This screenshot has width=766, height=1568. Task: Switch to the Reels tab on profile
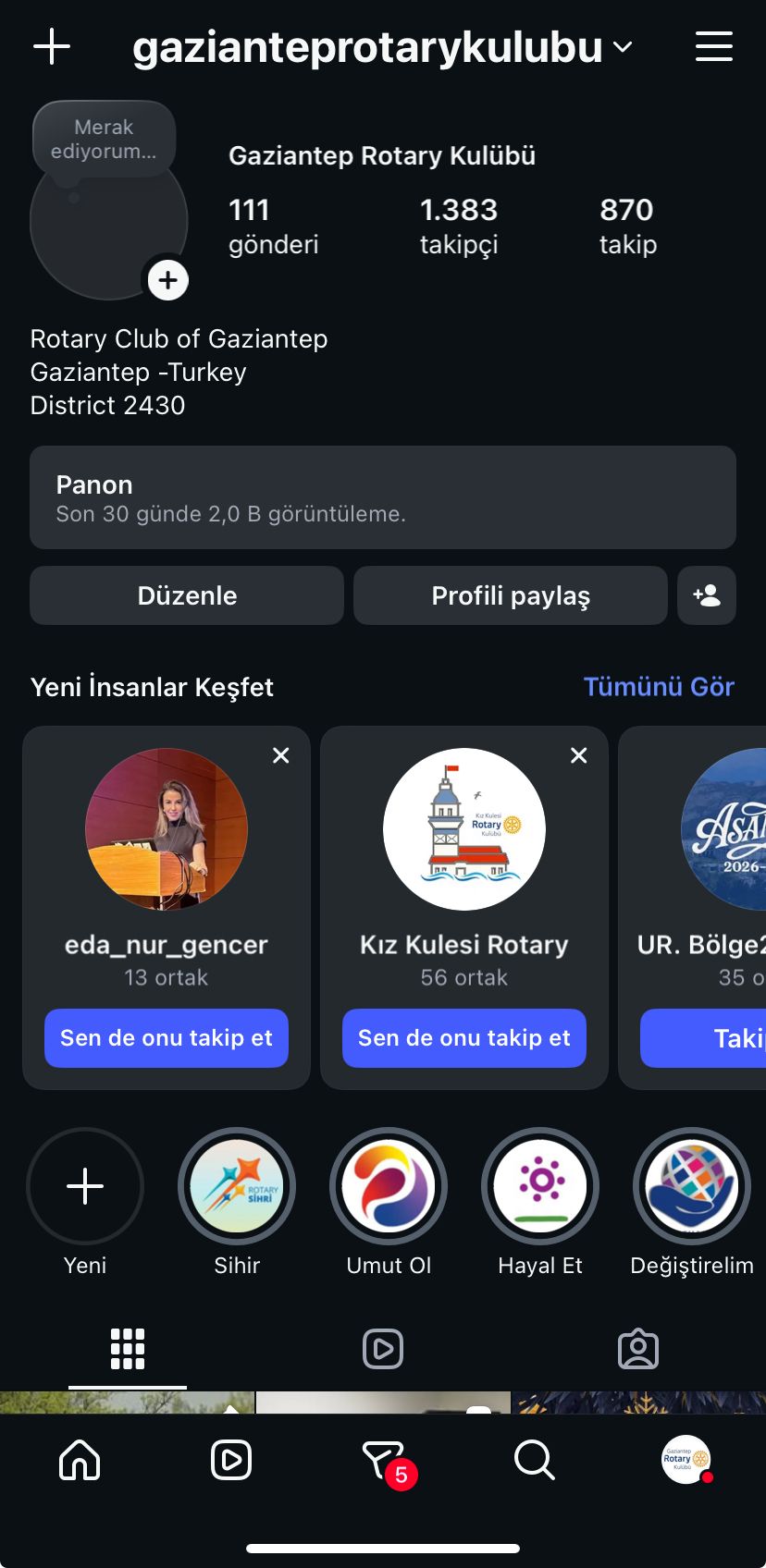tap(383, 1349)
